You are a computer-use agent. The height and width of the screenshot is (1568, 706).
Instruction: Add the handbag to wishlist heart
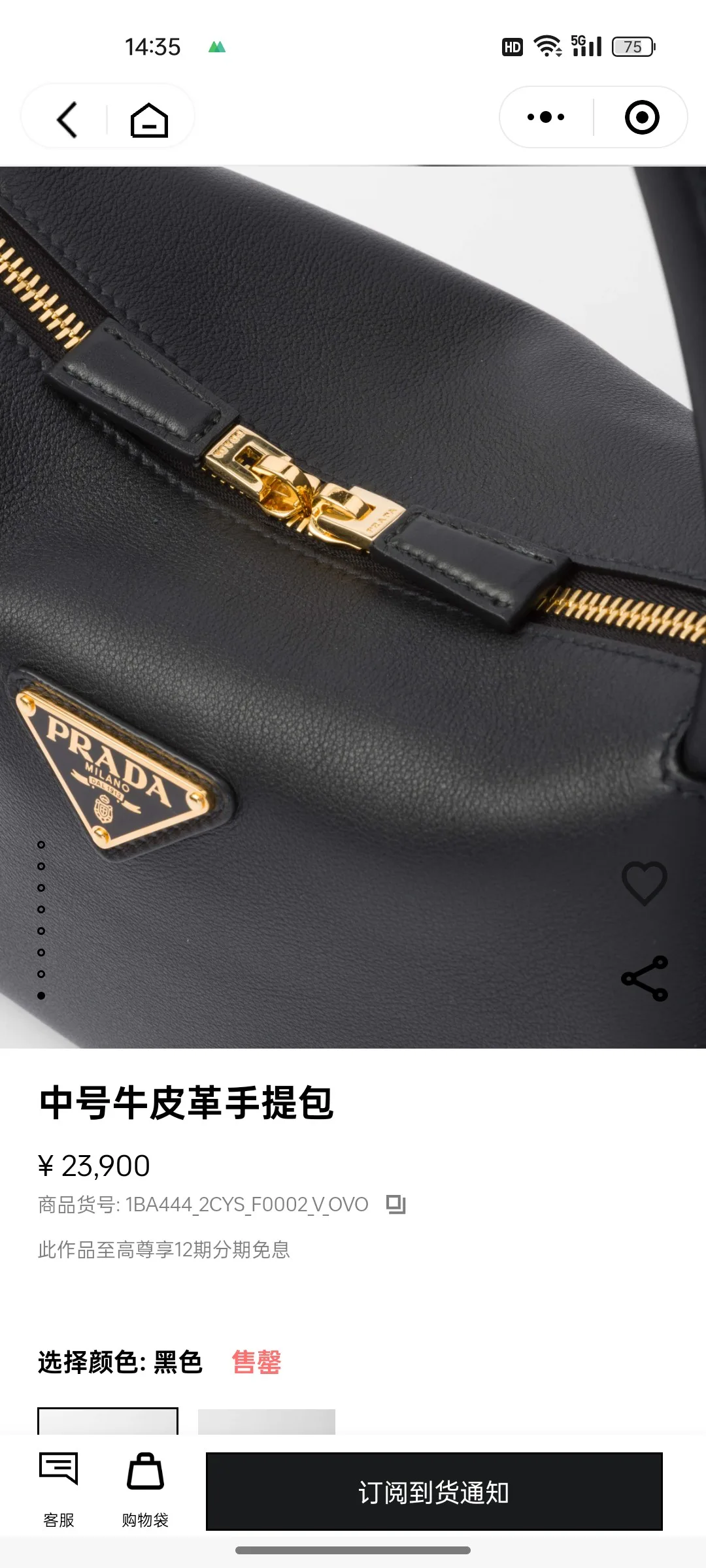point(645,883)
